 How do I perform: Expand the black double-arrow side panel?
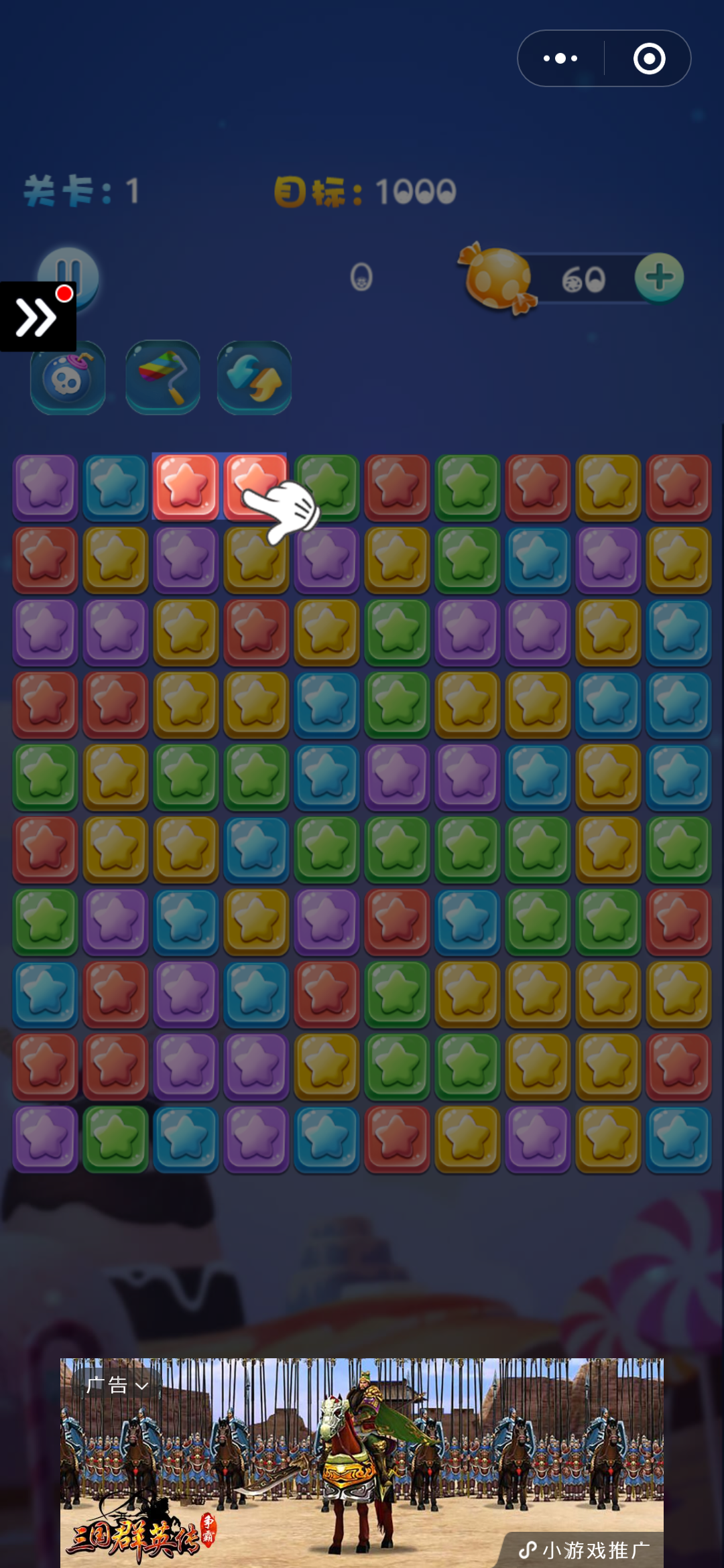37,317
